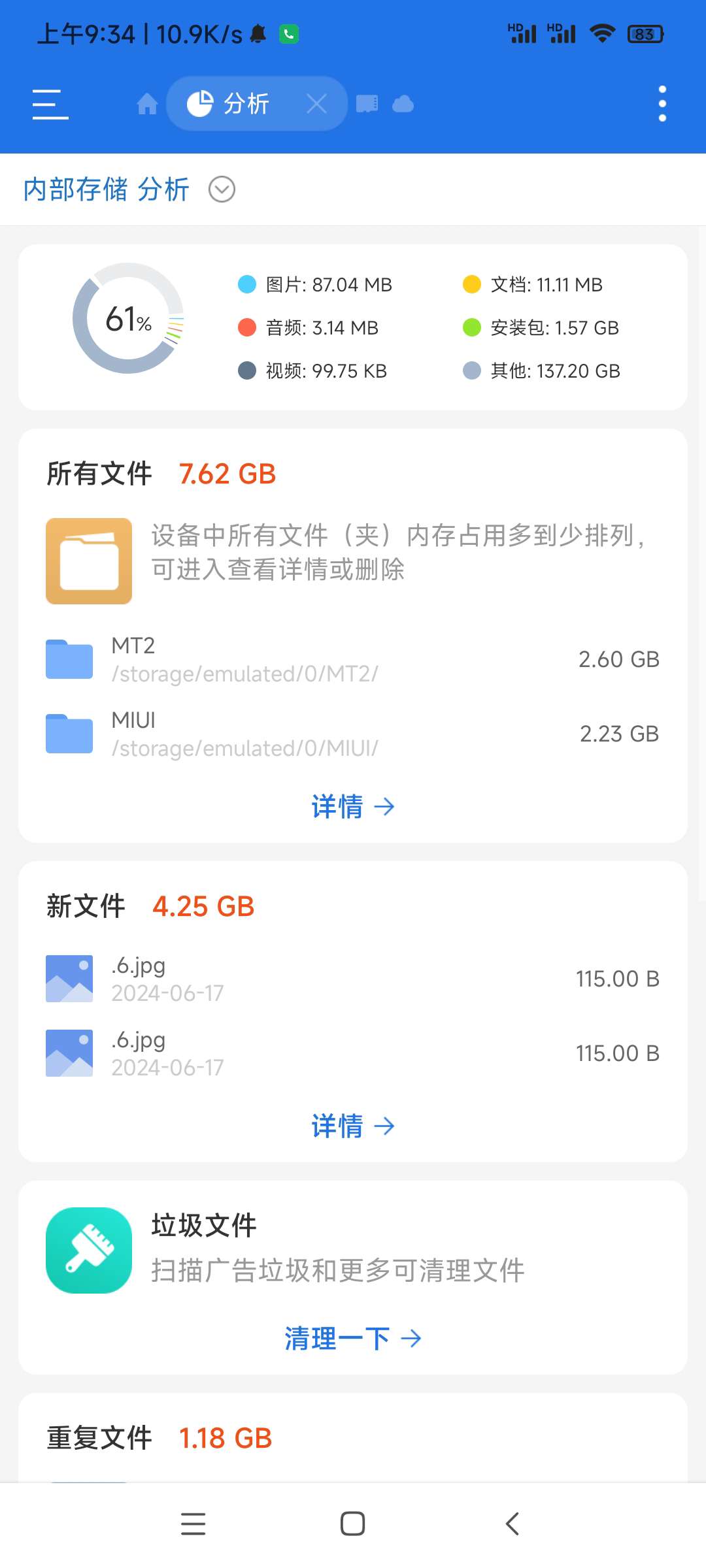Tap the system back button
Screen dimensions: 706x1568
pos(513,1524)
